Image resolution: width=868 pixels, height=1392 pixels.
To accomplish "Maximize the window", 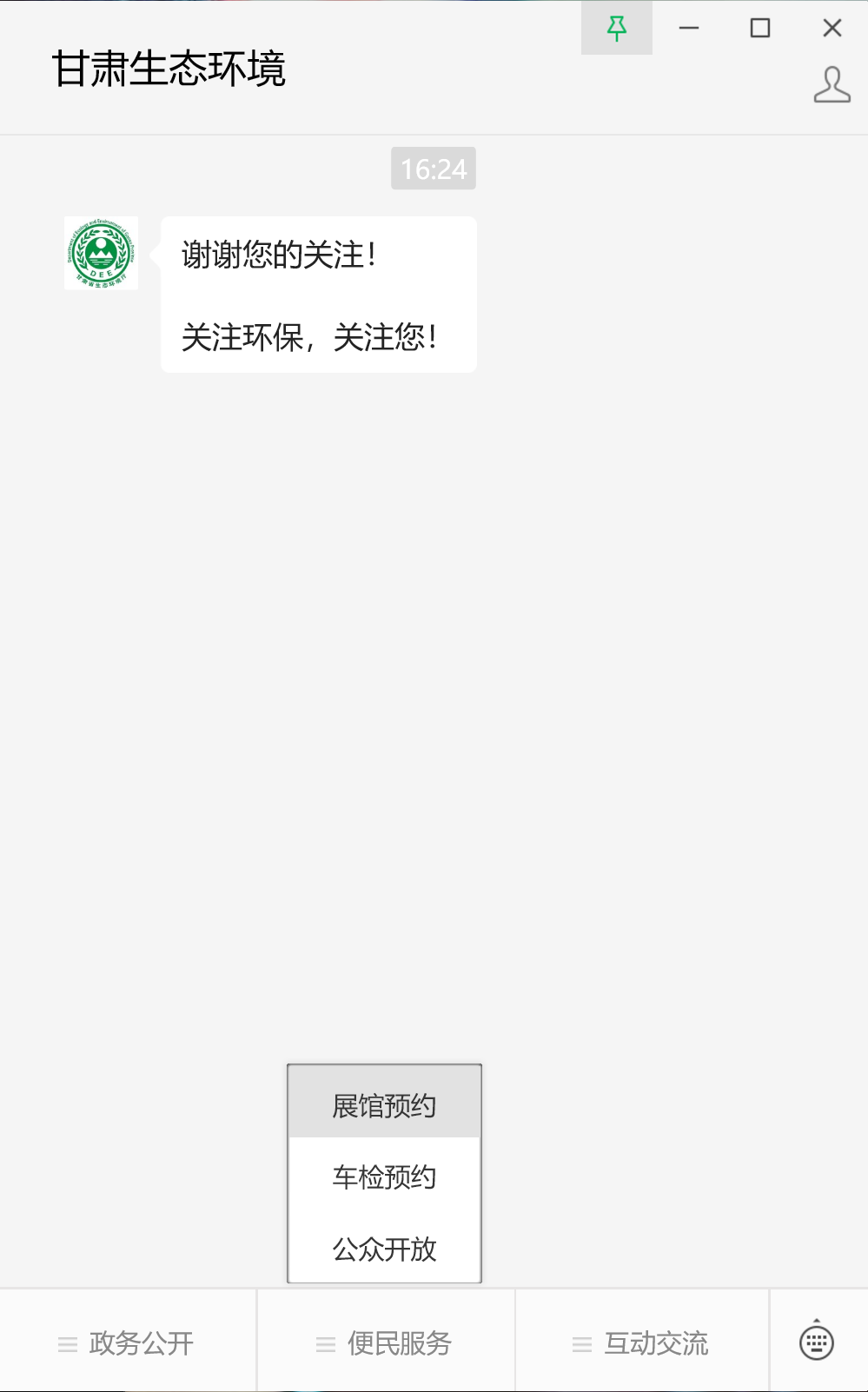I will point(760,29).
